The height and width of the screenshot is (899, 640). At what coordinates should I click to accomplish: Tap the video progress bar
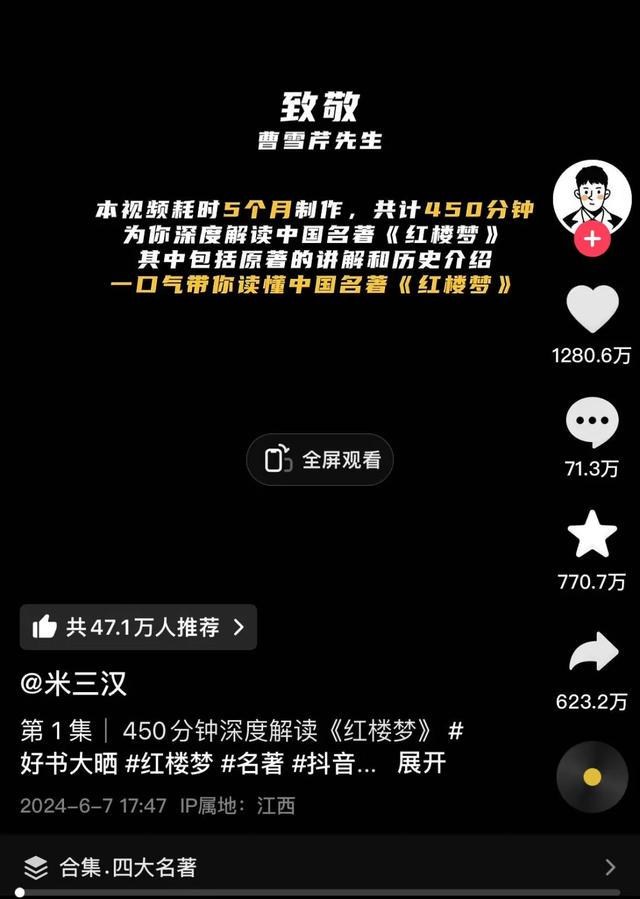[320, 892]
